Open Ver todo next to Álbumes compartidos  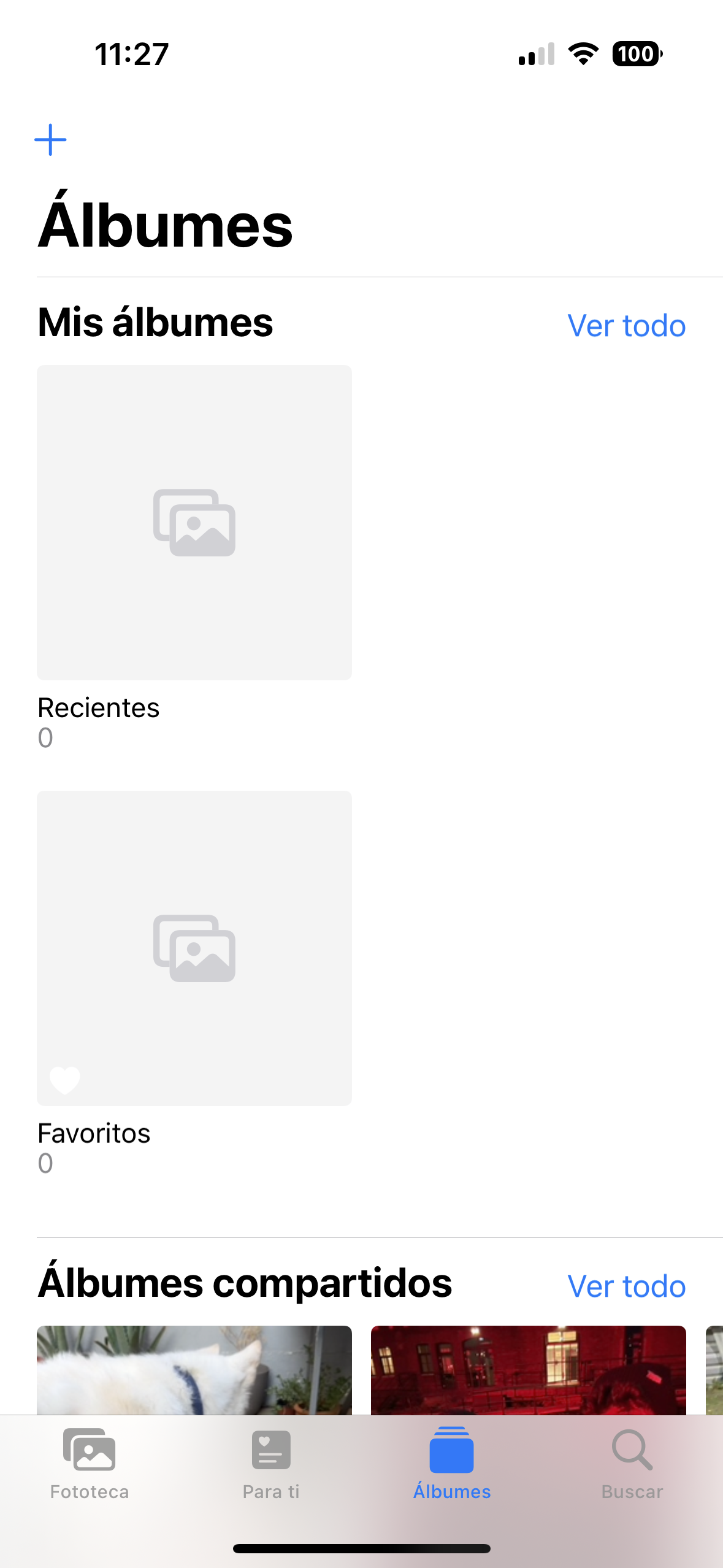pyautogui.click(x=625, y=1286)
